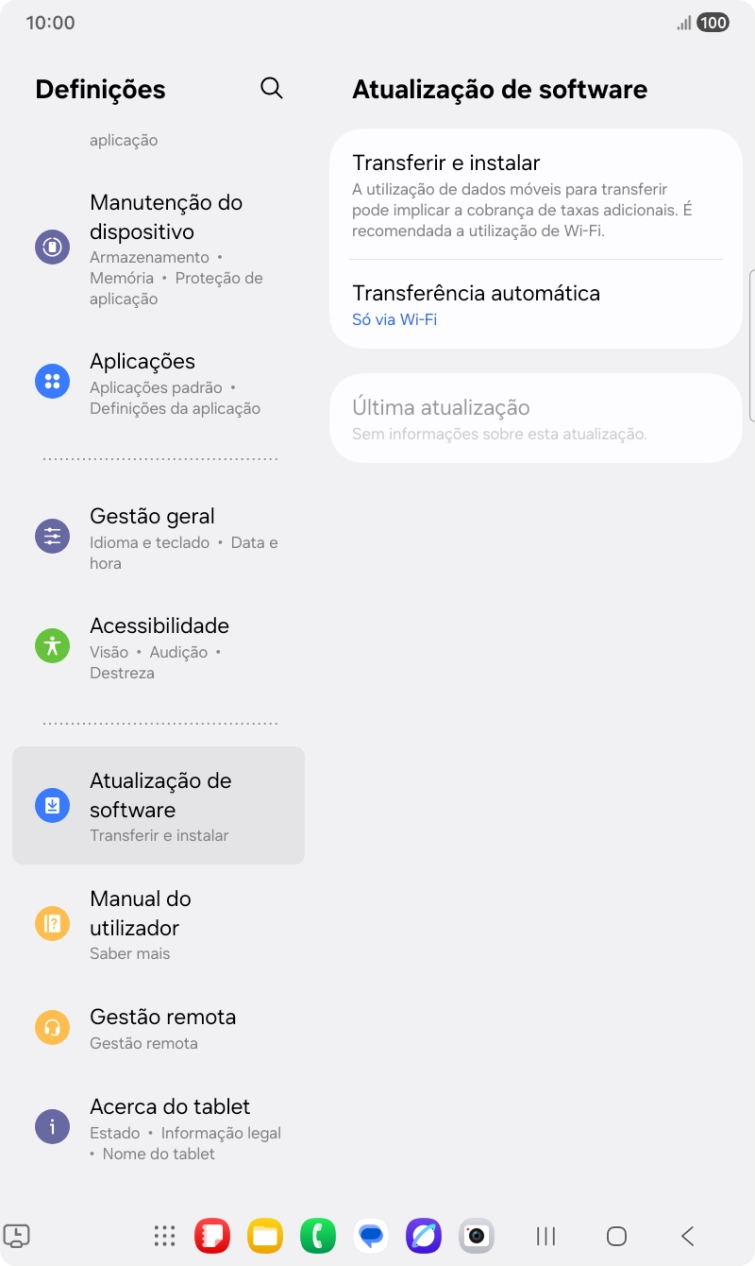Open the app drawer grid
This screenshot has width=755, height=1266.
(x=163, y=1236)
